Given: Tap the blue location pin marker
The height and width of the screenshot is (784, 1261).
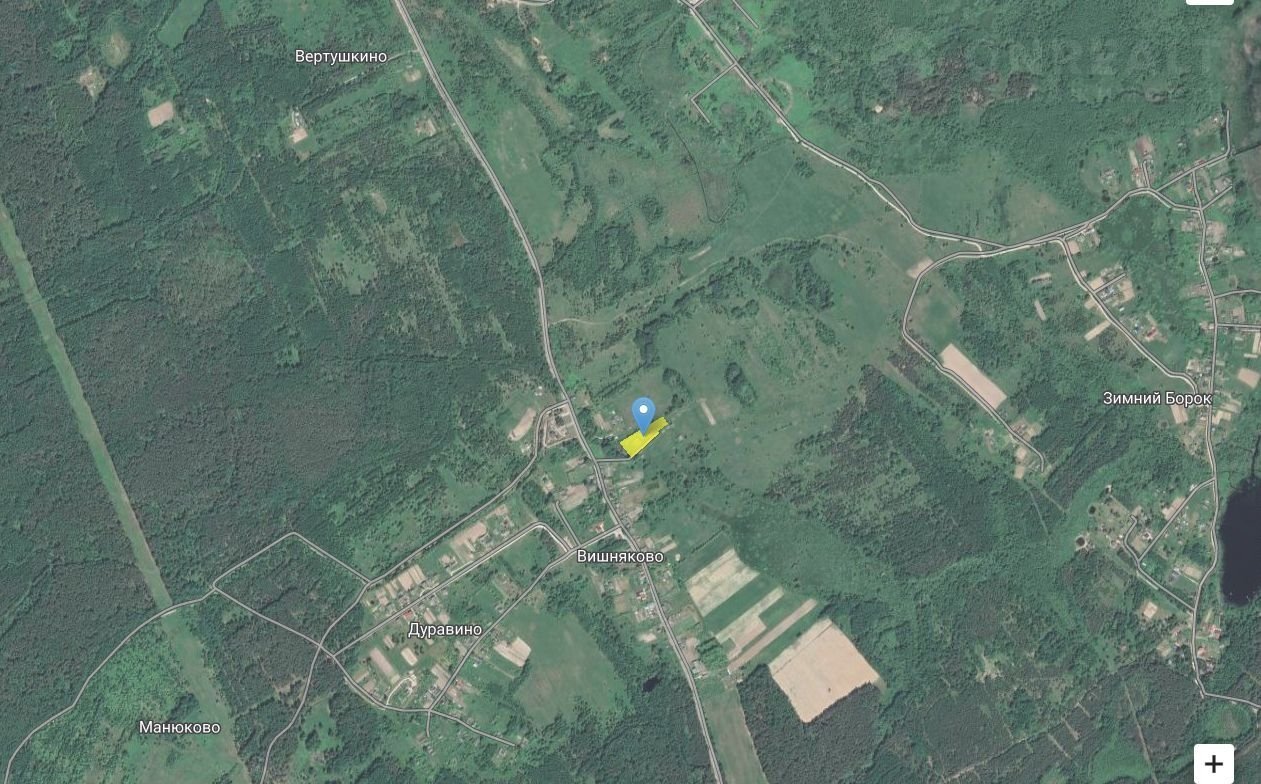Looking at the screenshot, I should pos(643,413).
